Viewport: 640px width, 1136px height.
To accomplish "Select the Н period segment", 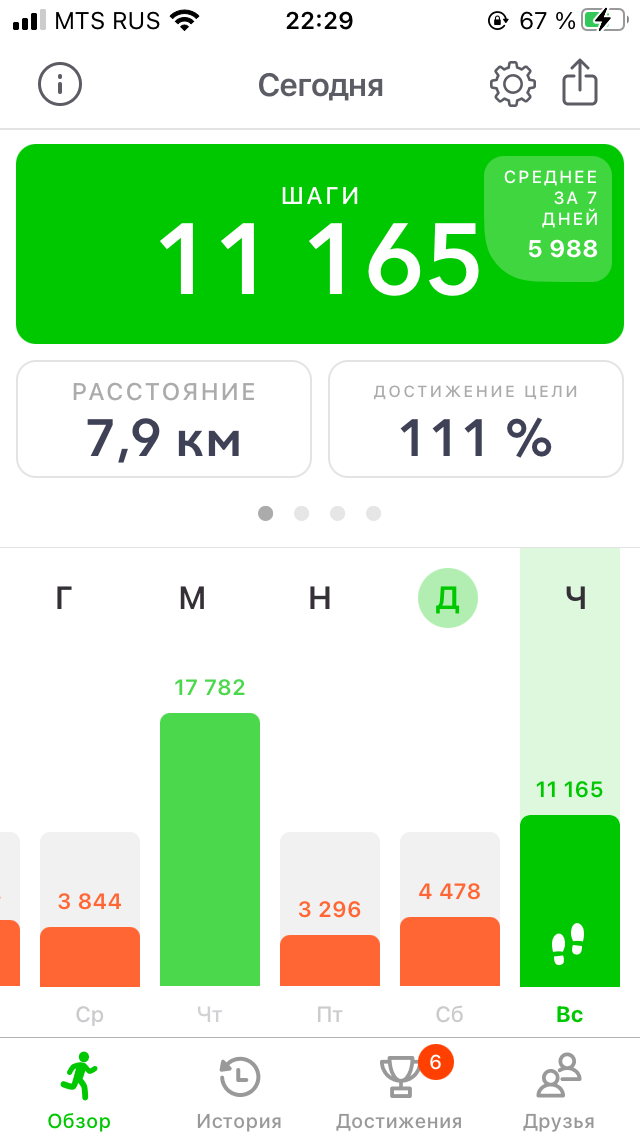I will (x=320, y=599).
